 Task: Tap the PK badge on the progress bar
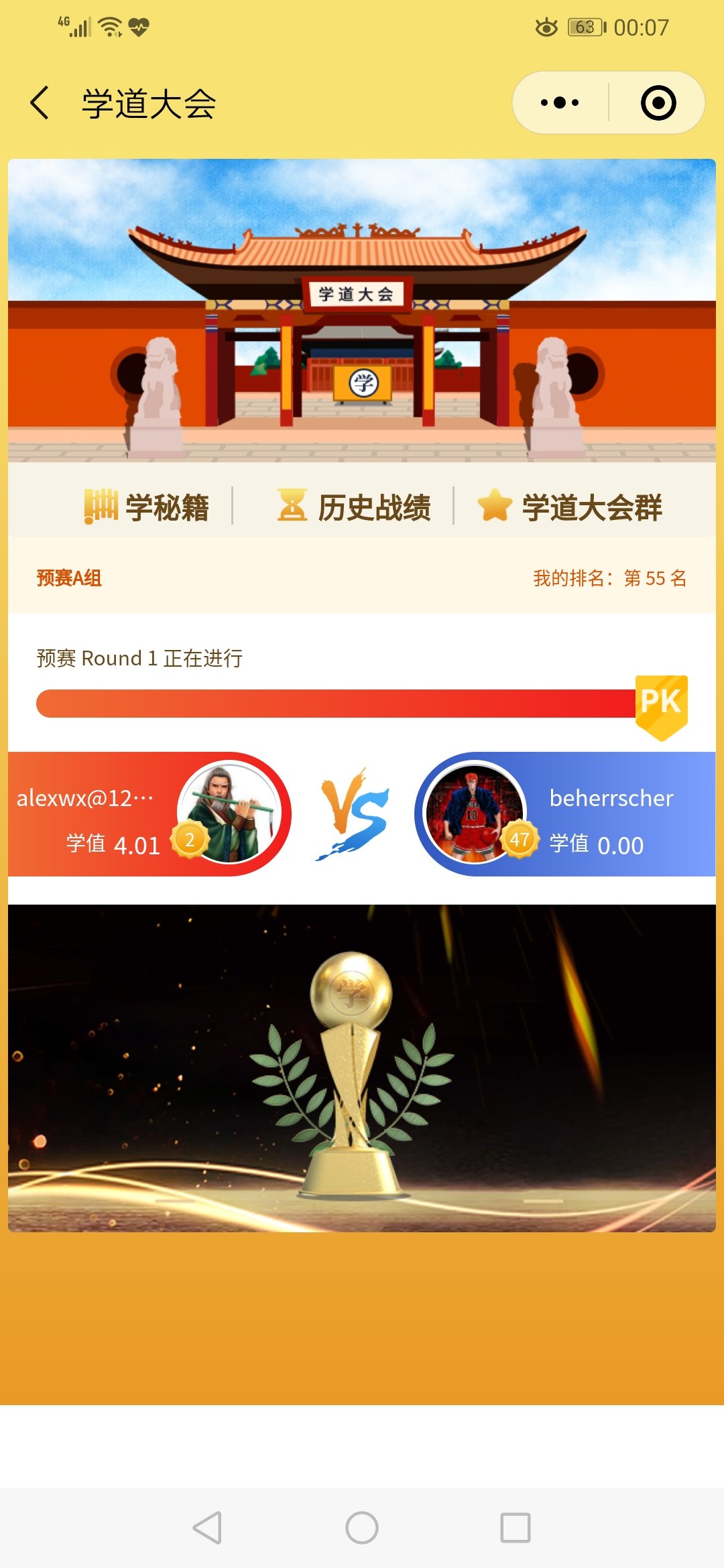coord(661,706)
